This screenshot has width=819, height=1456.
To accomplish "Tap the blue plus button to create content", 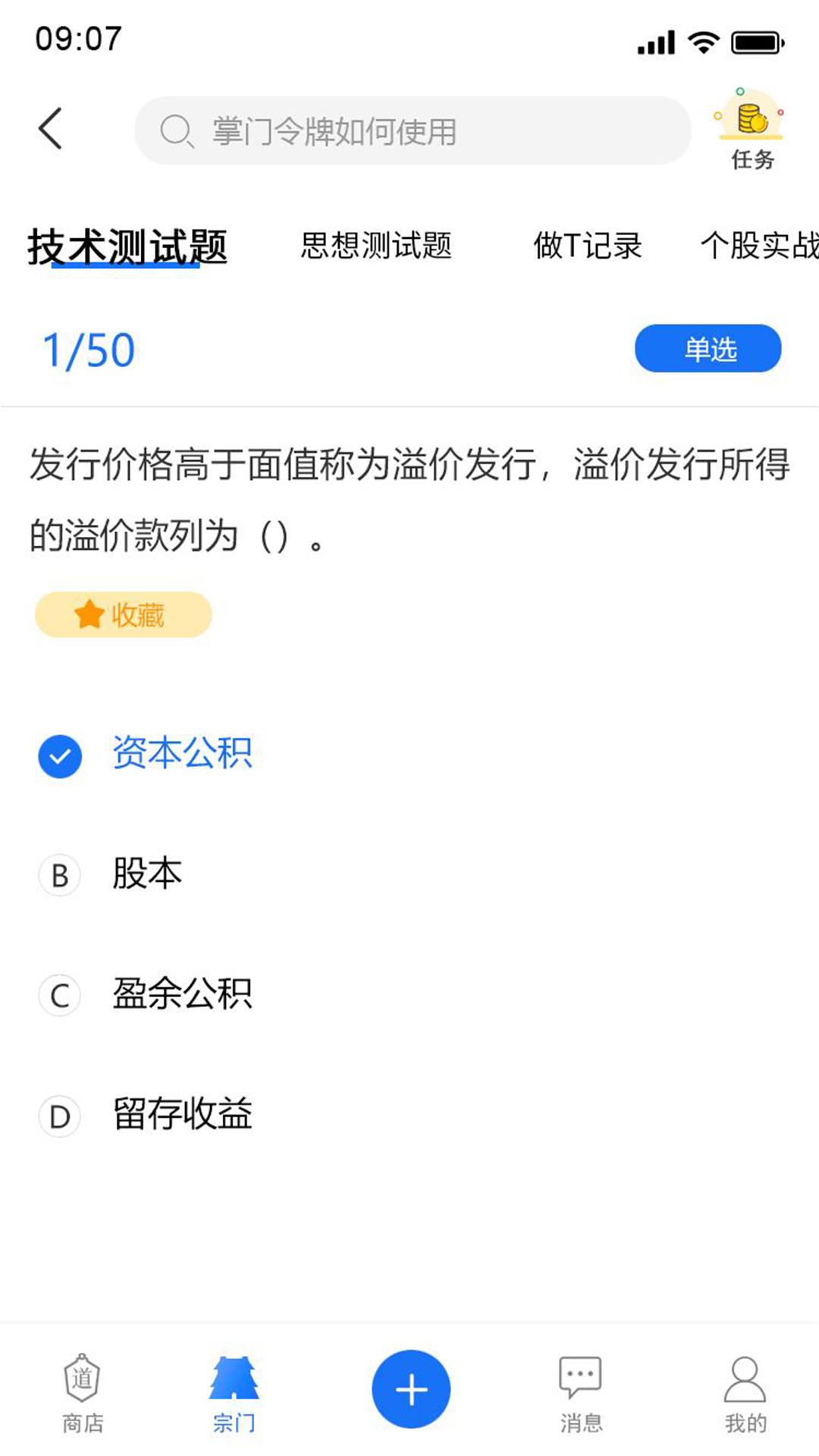I will pyautogui.click(x=410, y=1388).
